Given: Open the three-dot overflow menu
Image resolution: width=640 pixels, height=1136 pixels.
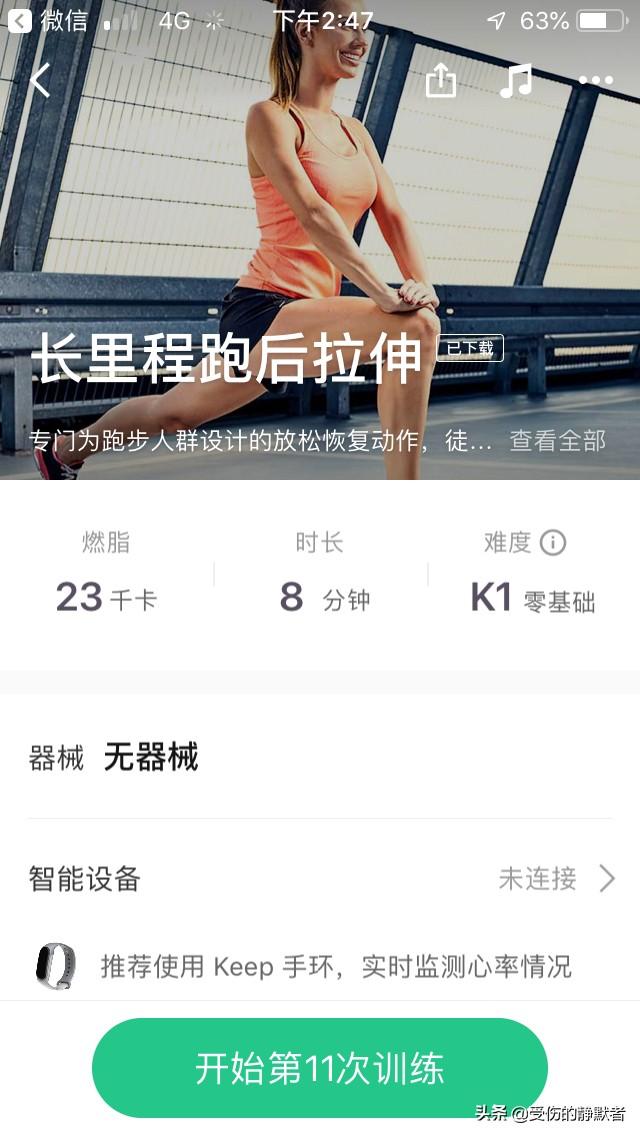Looking at the screenshot, I should pyautogui.click(x=596, y=81).
